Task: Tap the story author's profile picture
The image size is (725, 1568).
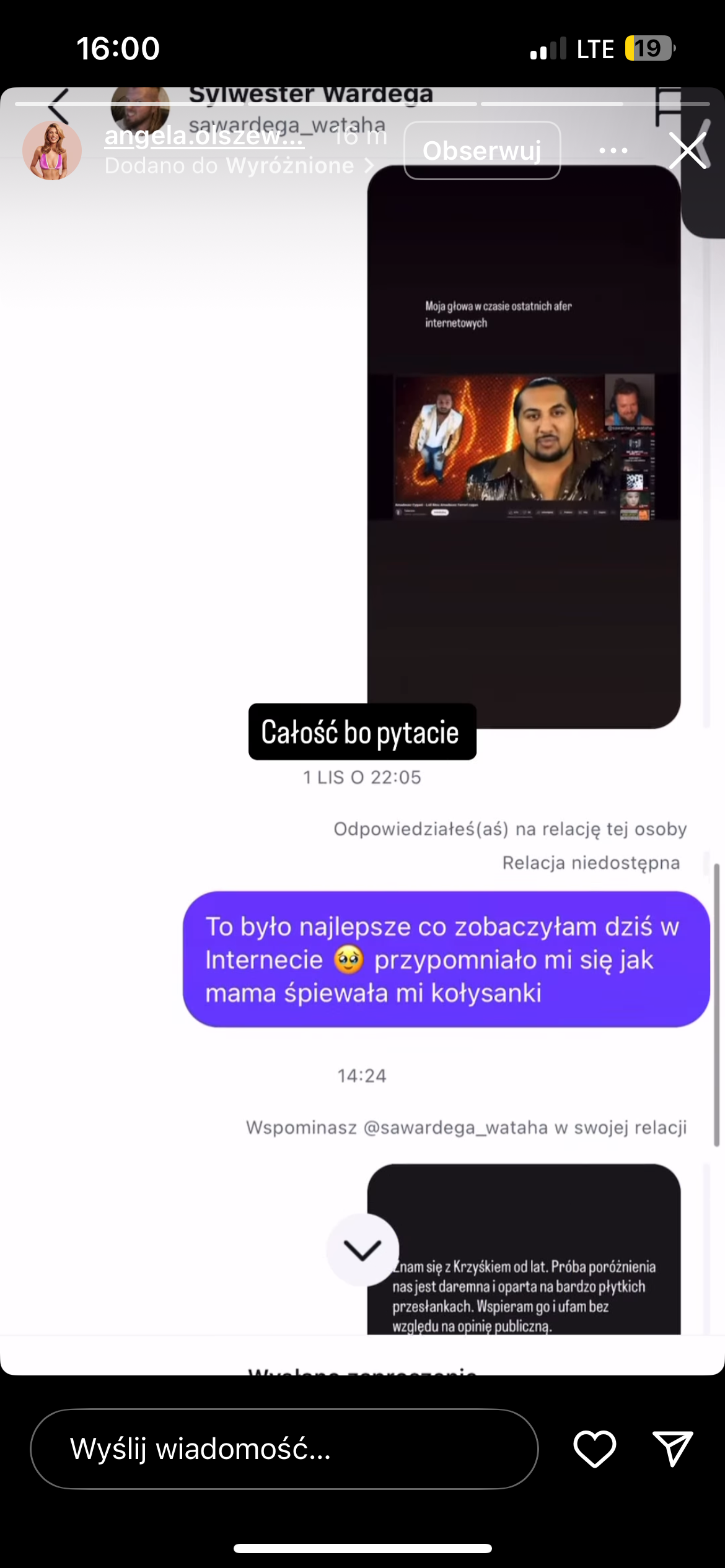Action: point(52,150)
